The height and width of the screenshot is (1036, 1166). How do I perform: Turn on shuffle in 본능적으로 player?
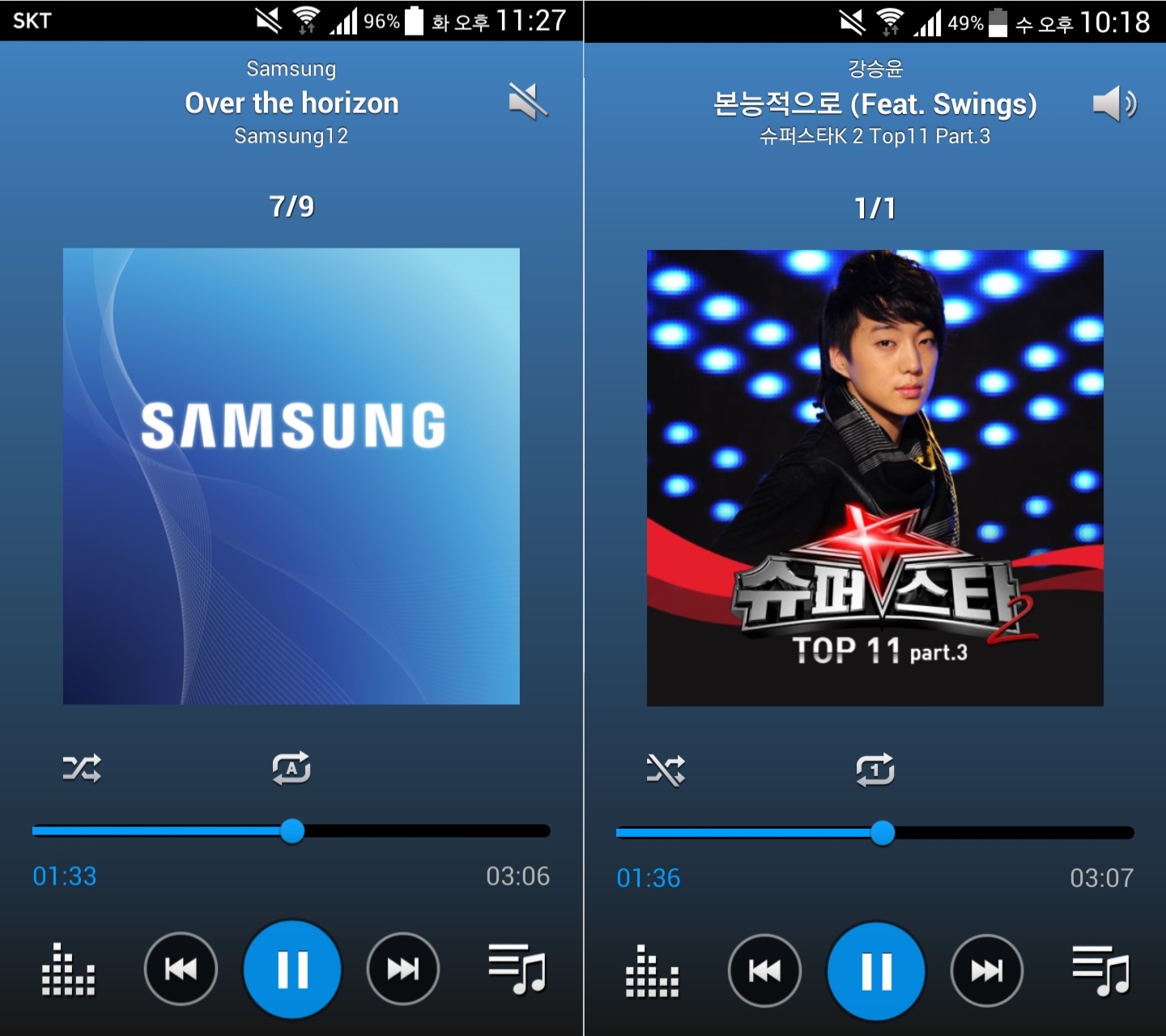(666, 769)
